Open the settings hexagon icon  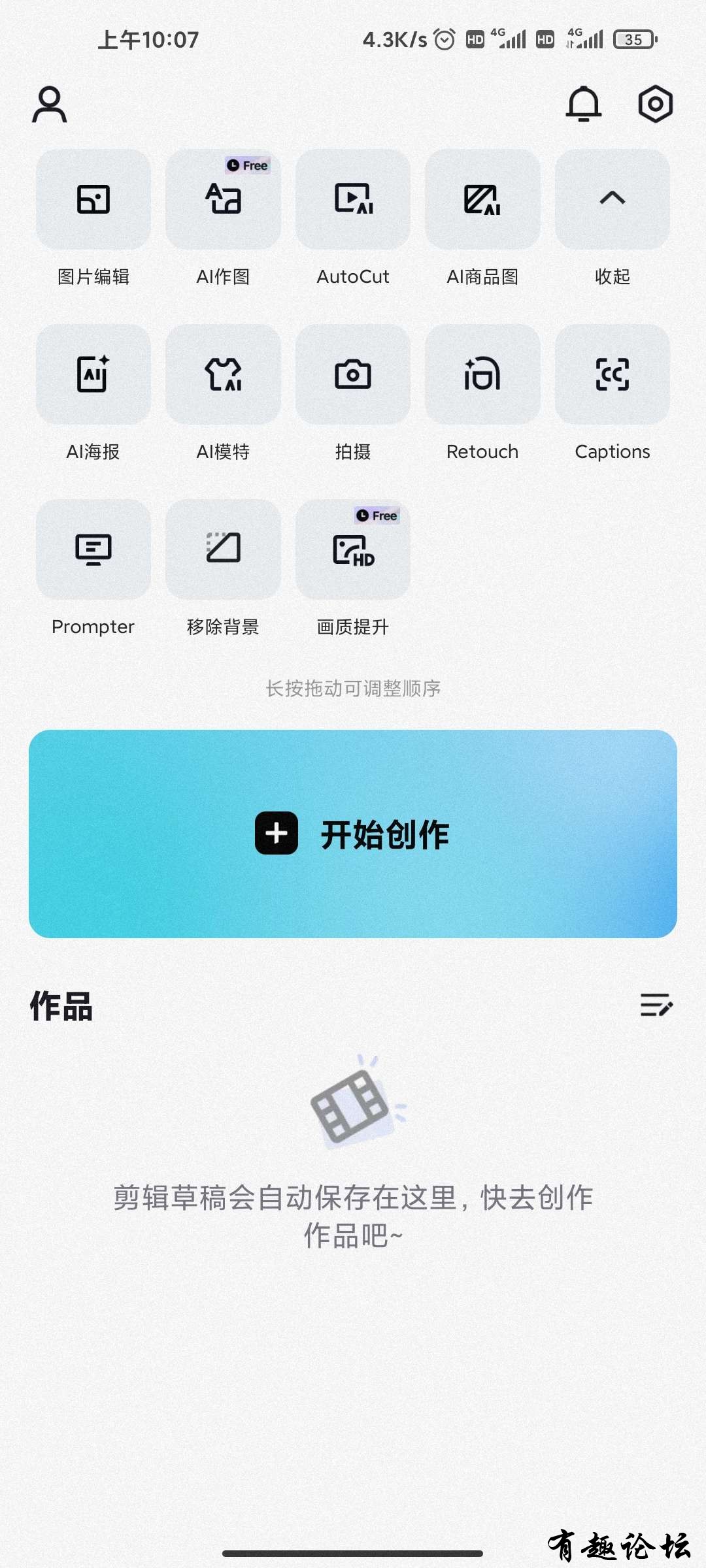[x=655, y=104]
